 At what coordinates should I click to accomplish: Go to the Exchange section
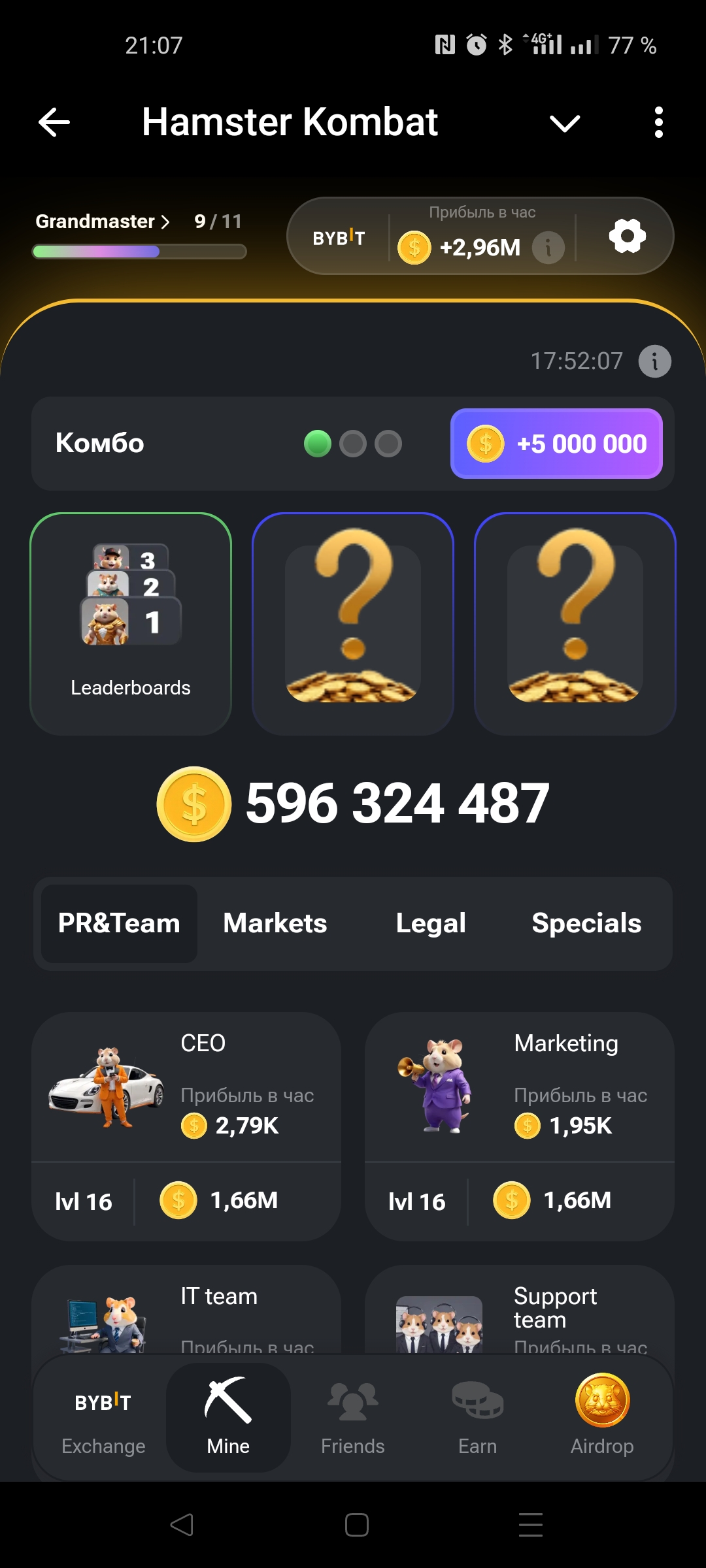(103, 1416)
